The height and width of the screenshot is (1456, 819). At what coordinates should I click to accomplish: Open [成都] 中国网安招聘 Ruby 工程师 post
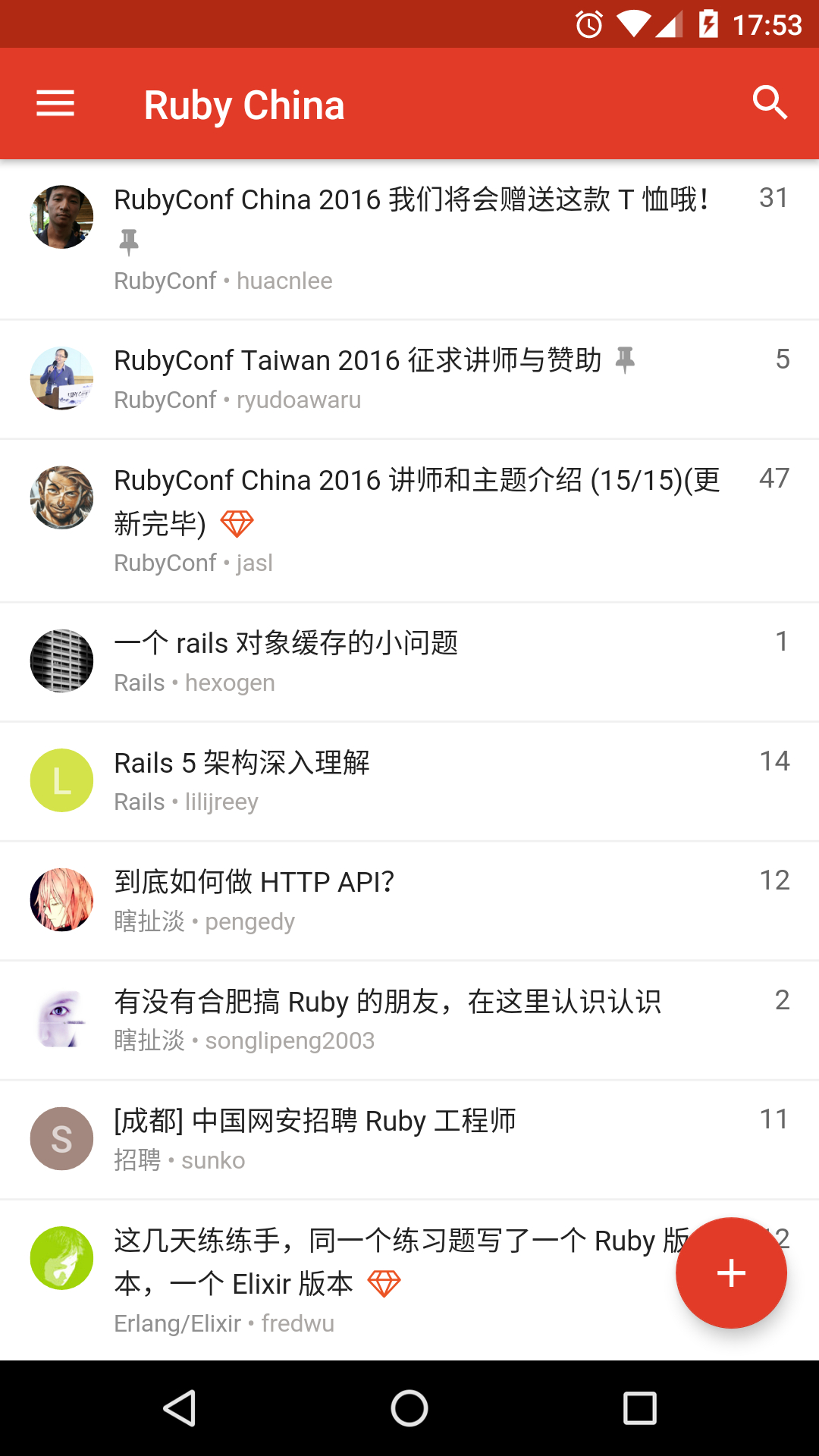pyautogui.click(x=315, y=1121)
